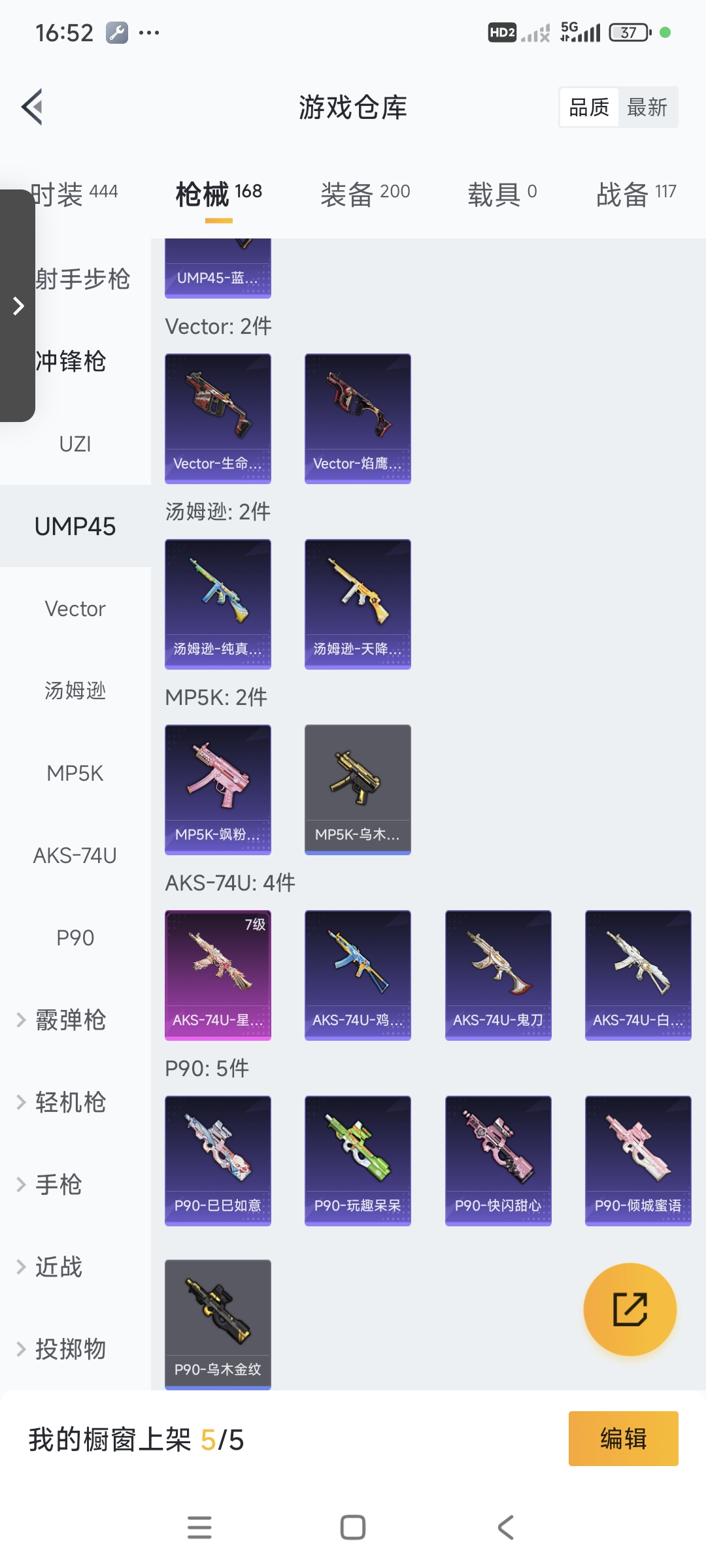
Task: Open the Vector-焰鹰 skin card
Action: tap(358, 418)
